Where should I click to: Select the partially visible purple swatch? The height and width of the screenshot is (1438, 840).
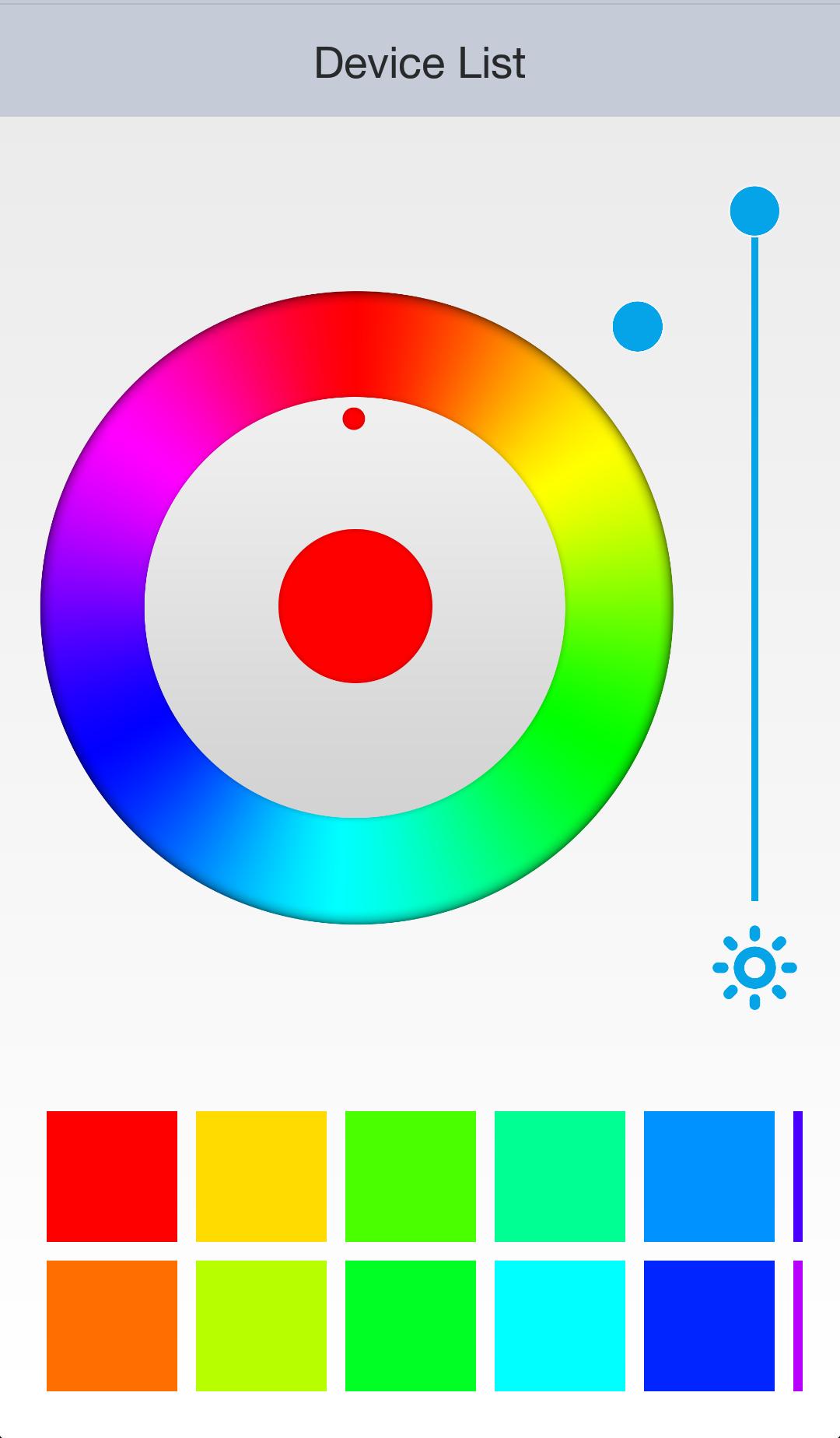click(x=798, y=1325)
